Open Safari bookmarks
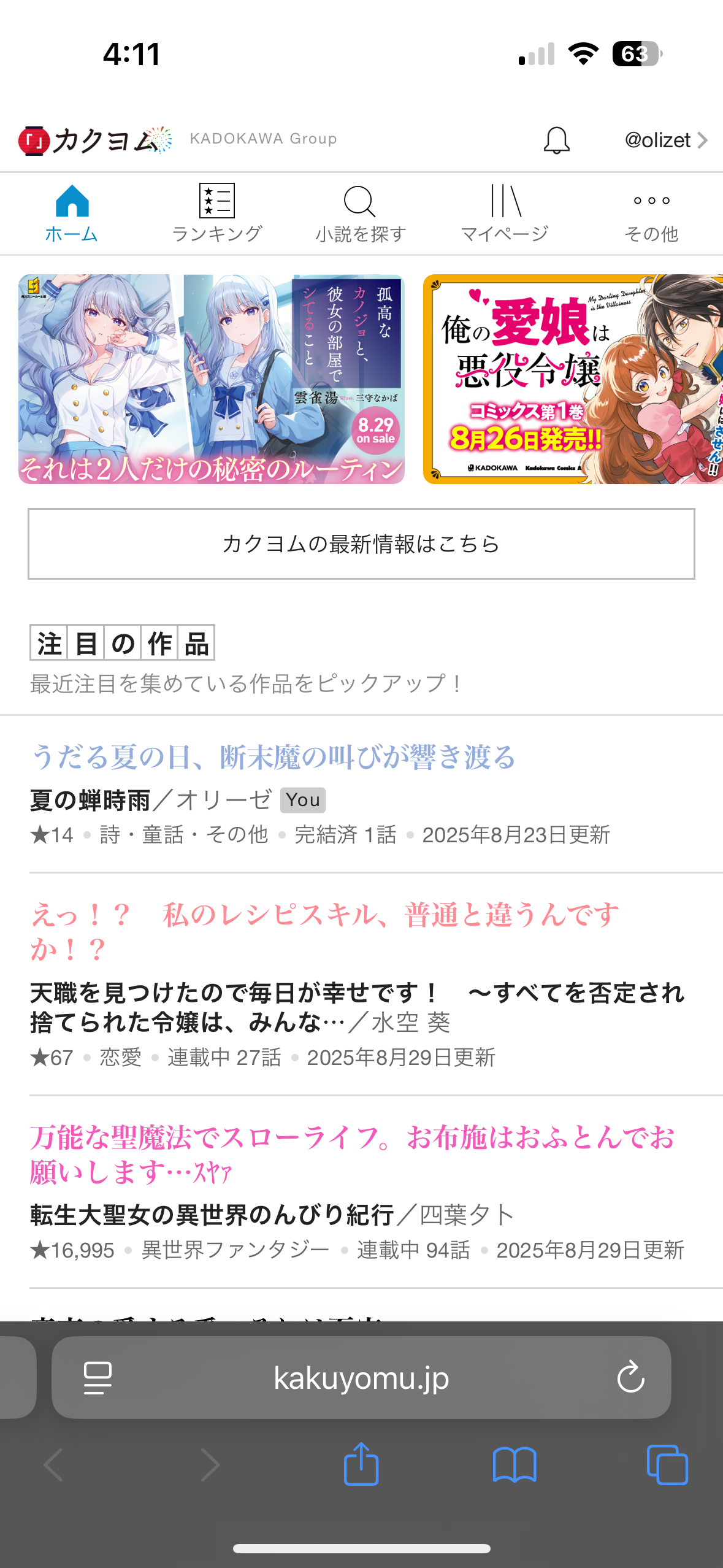The height and width of the screenshot is (1568, 723). (x=515, y=1464)
